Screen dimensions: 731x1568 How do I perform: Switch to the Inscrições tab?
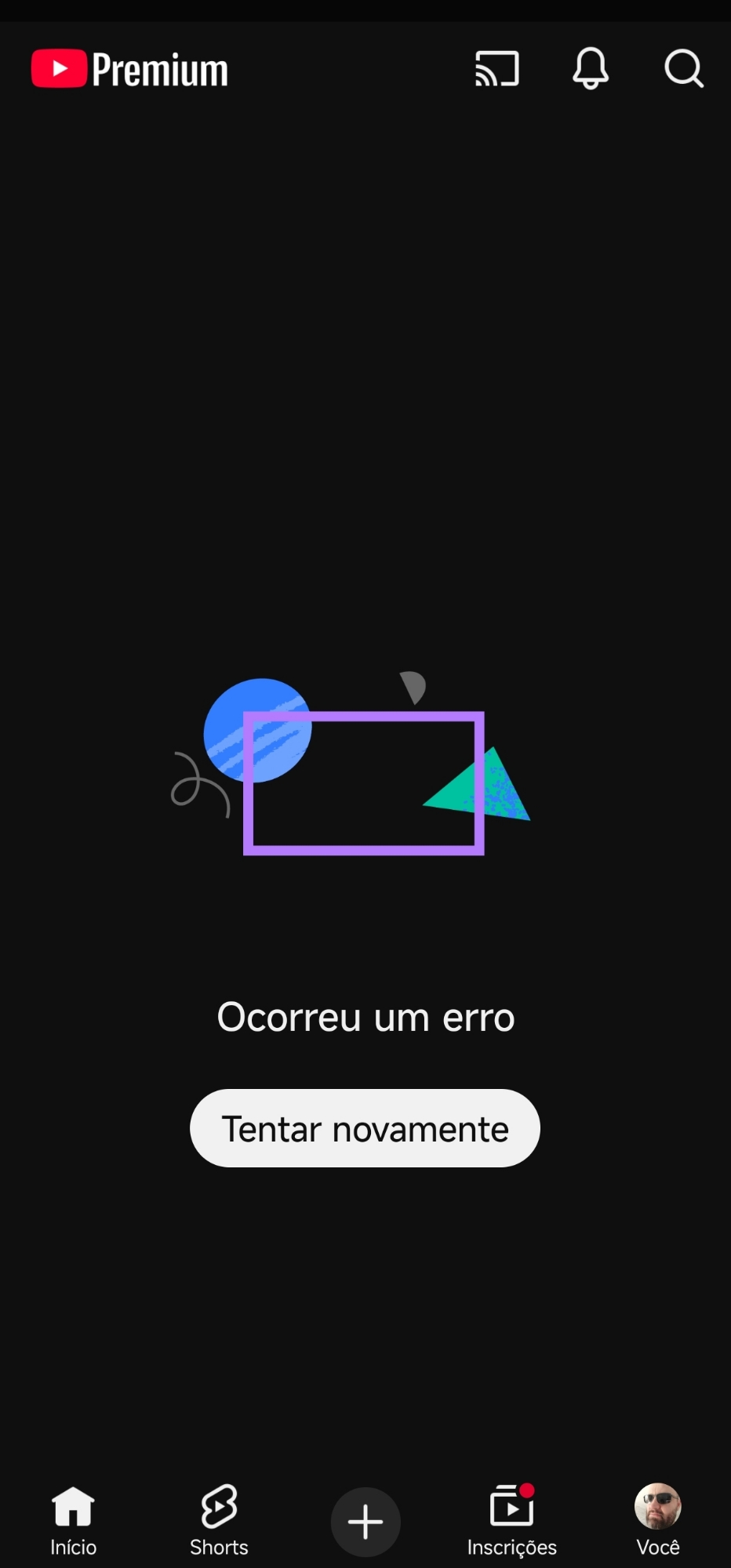click(511, 1521)
